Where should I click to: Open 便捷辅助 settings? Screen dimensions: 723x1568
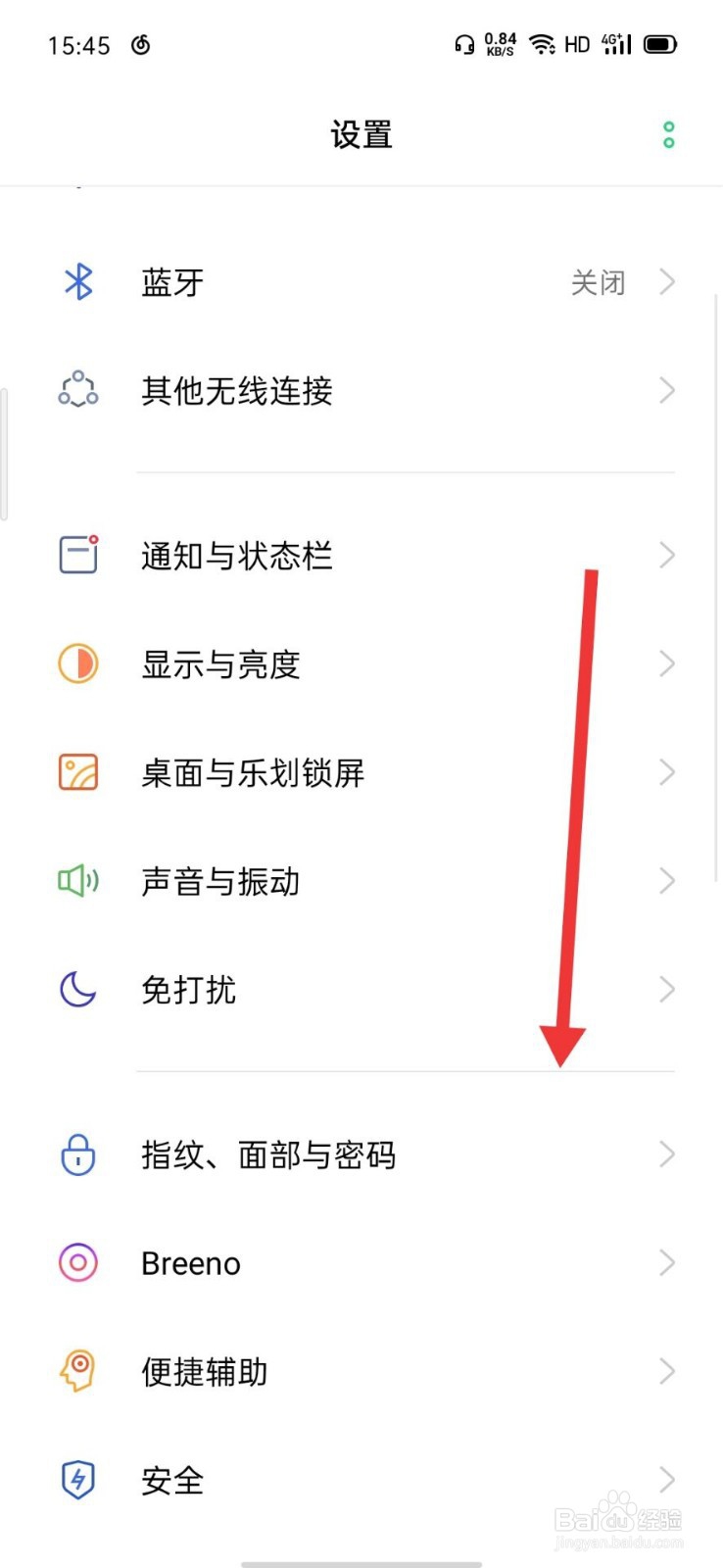coord(361,1371)
